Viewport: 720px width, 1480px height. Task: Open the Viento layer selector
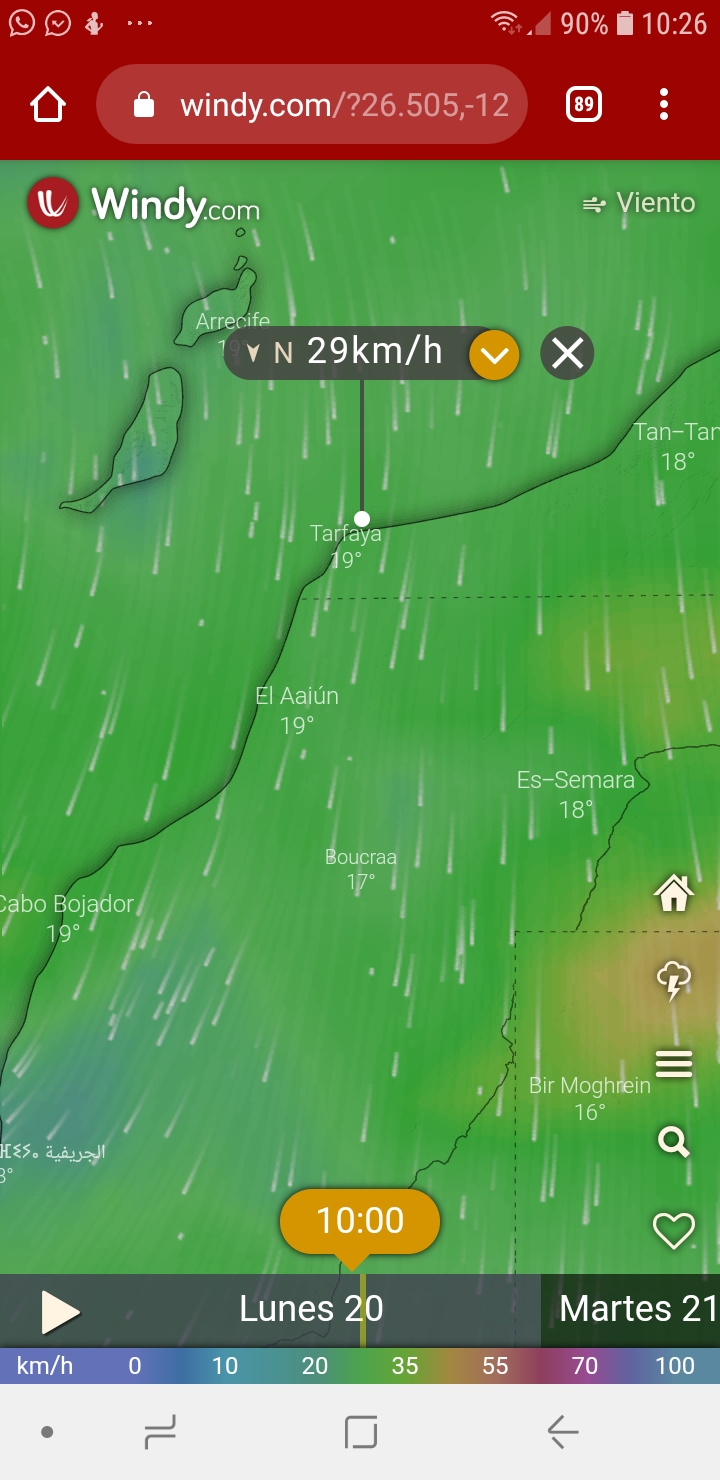[x=639, y=203]
